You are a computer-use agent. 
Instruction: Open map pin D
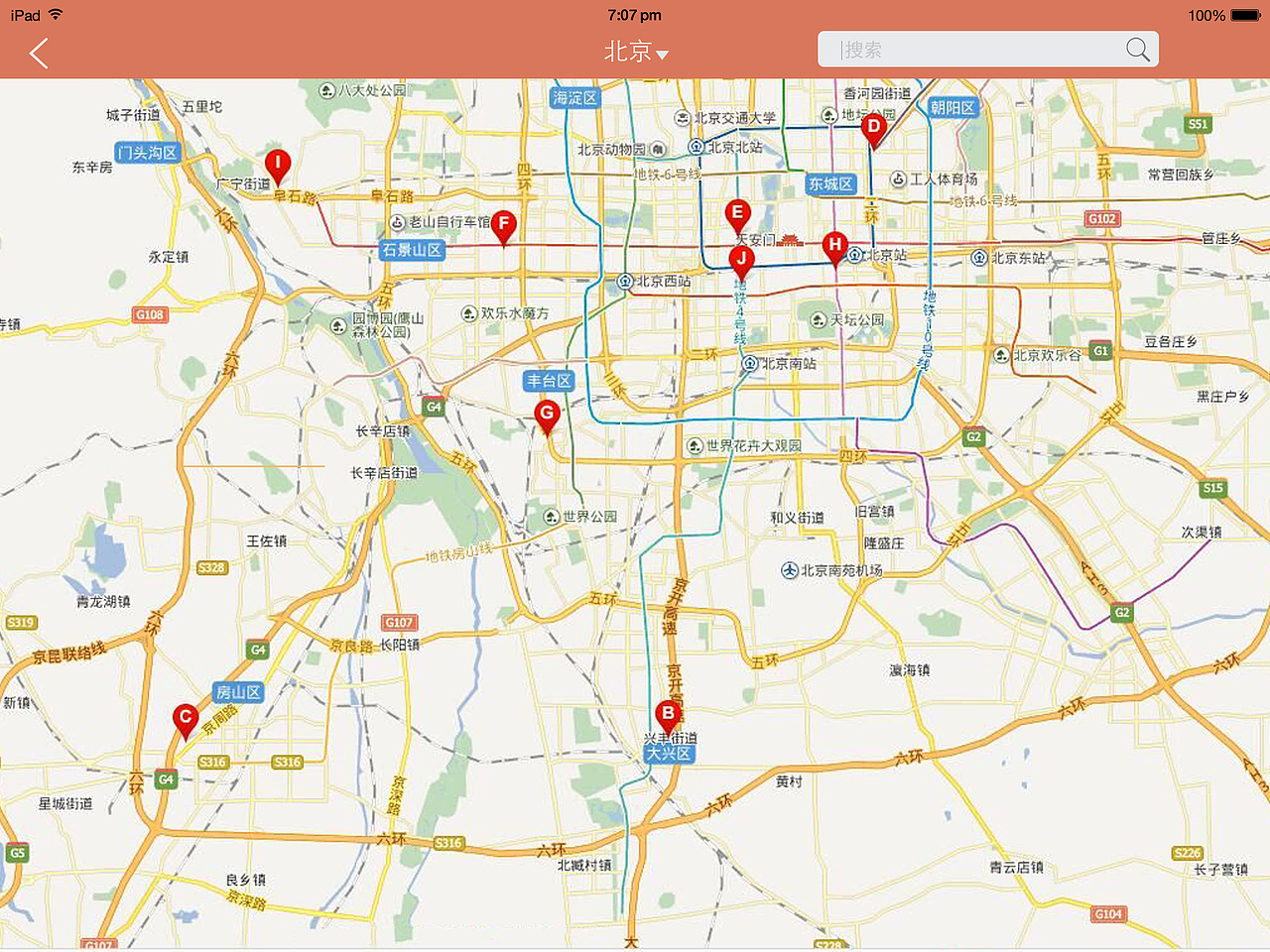pyautogui.click(x=873, y=128)
